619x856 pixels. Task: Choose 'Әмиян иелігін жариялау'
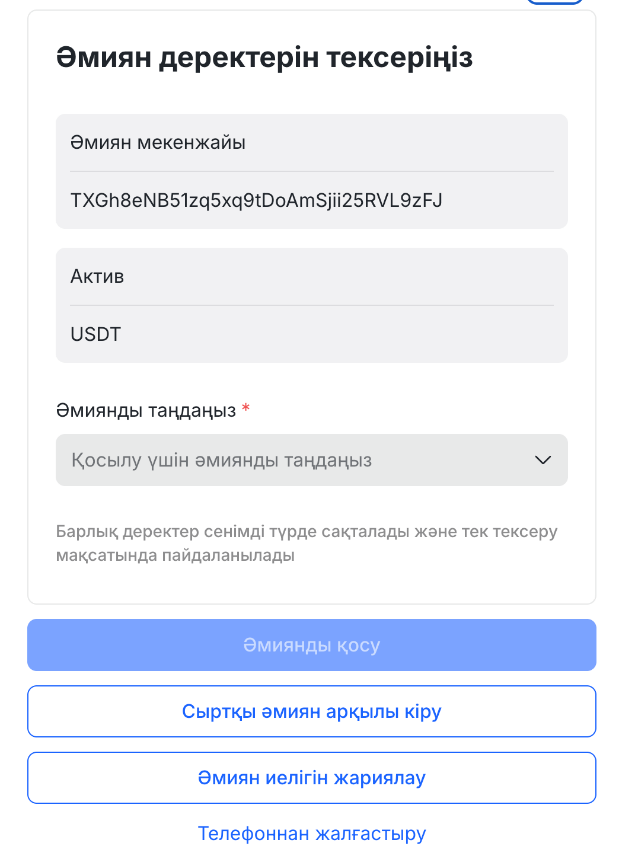pyautogui.click(x=311, y=778)
